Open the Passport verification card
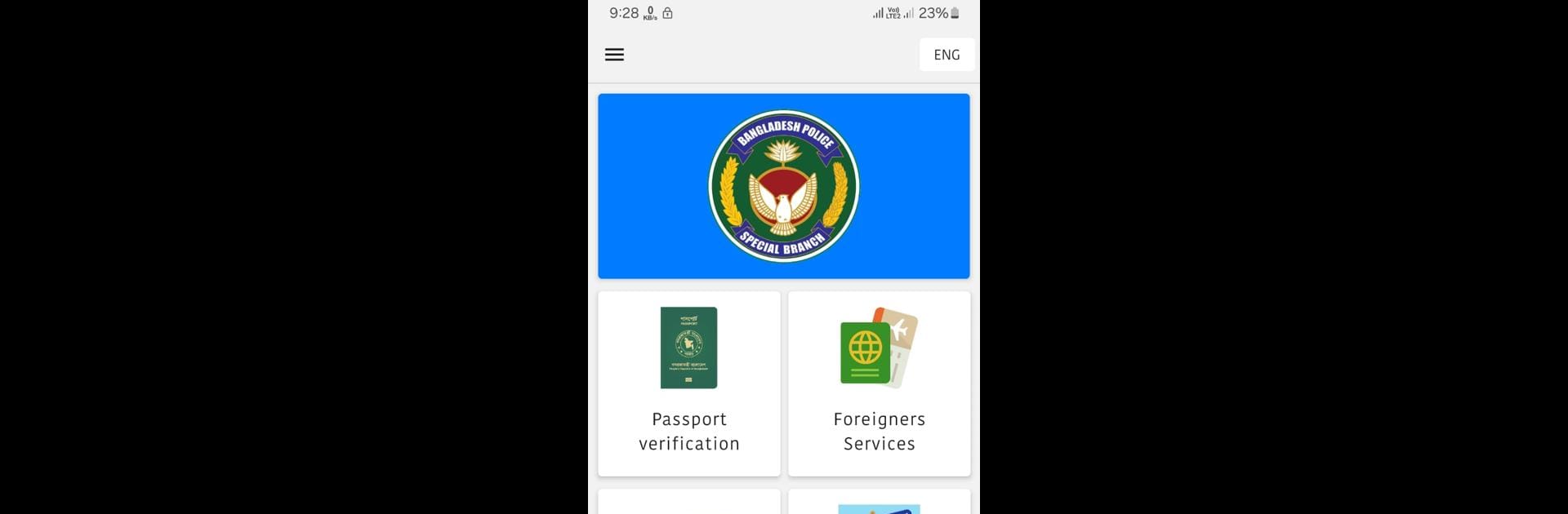This screenshot has width=1568, height=514. point(688,383)
